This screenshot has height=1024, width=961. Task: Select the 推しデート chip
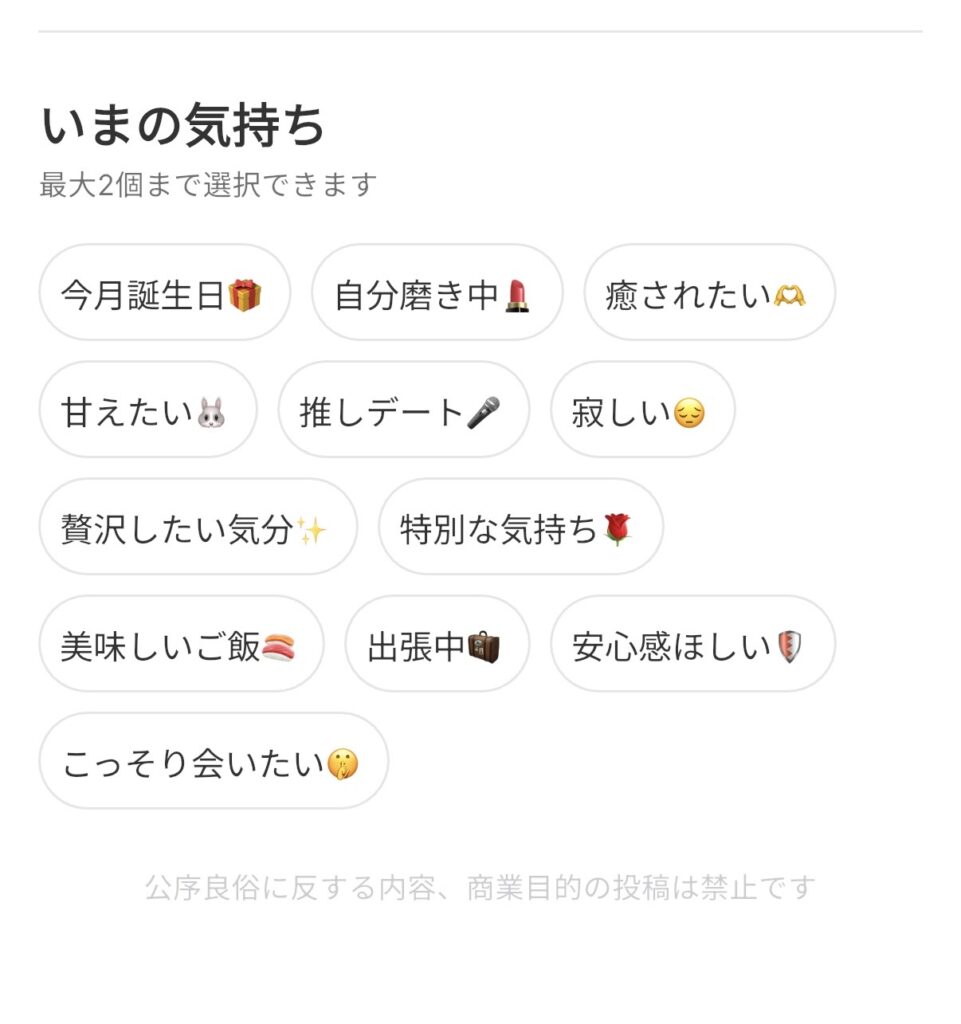403,410
